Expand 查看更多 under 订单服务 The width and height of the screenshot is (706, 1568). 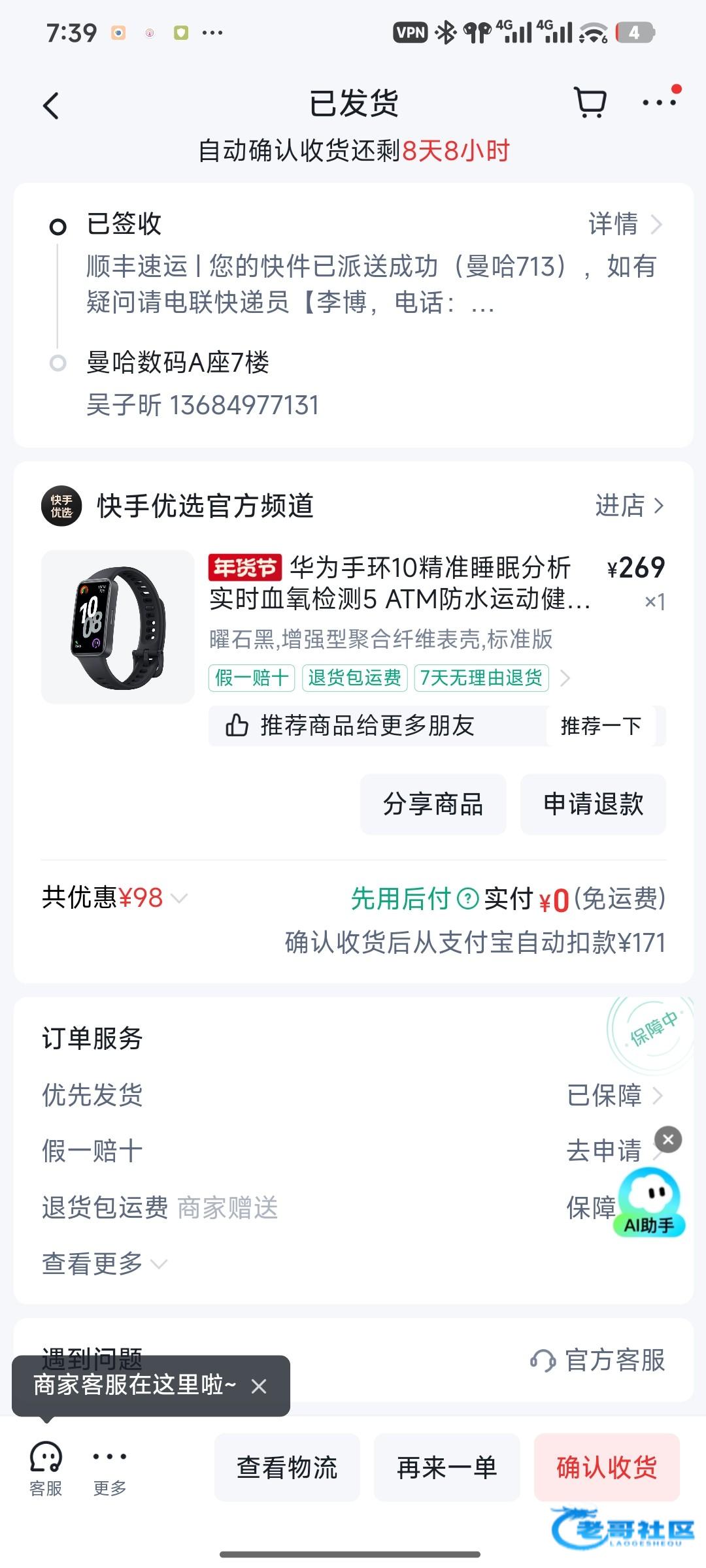105,1264
